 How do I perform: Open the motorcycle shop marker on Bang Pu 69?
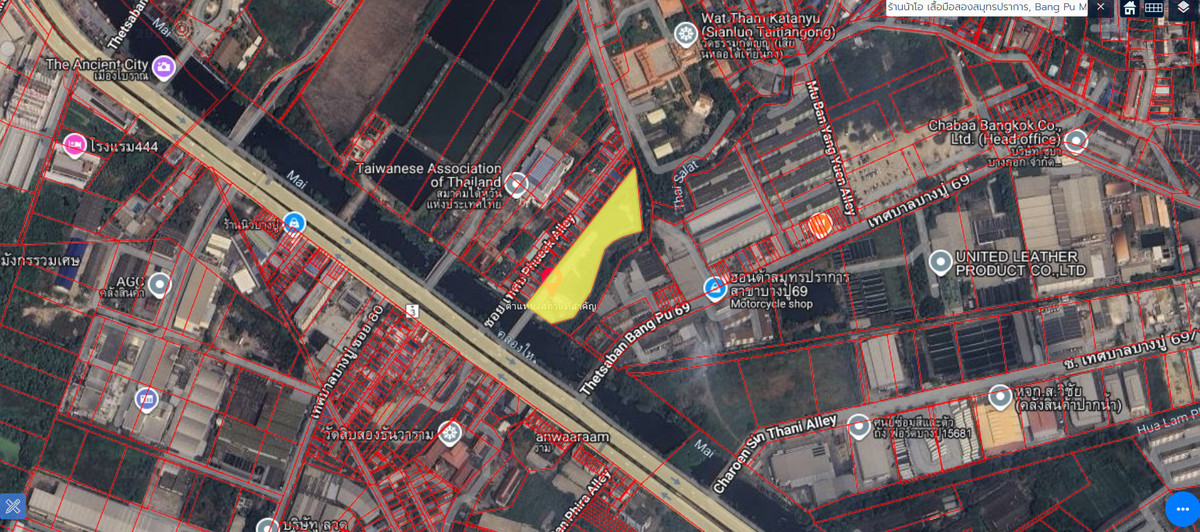coord(715,289)
